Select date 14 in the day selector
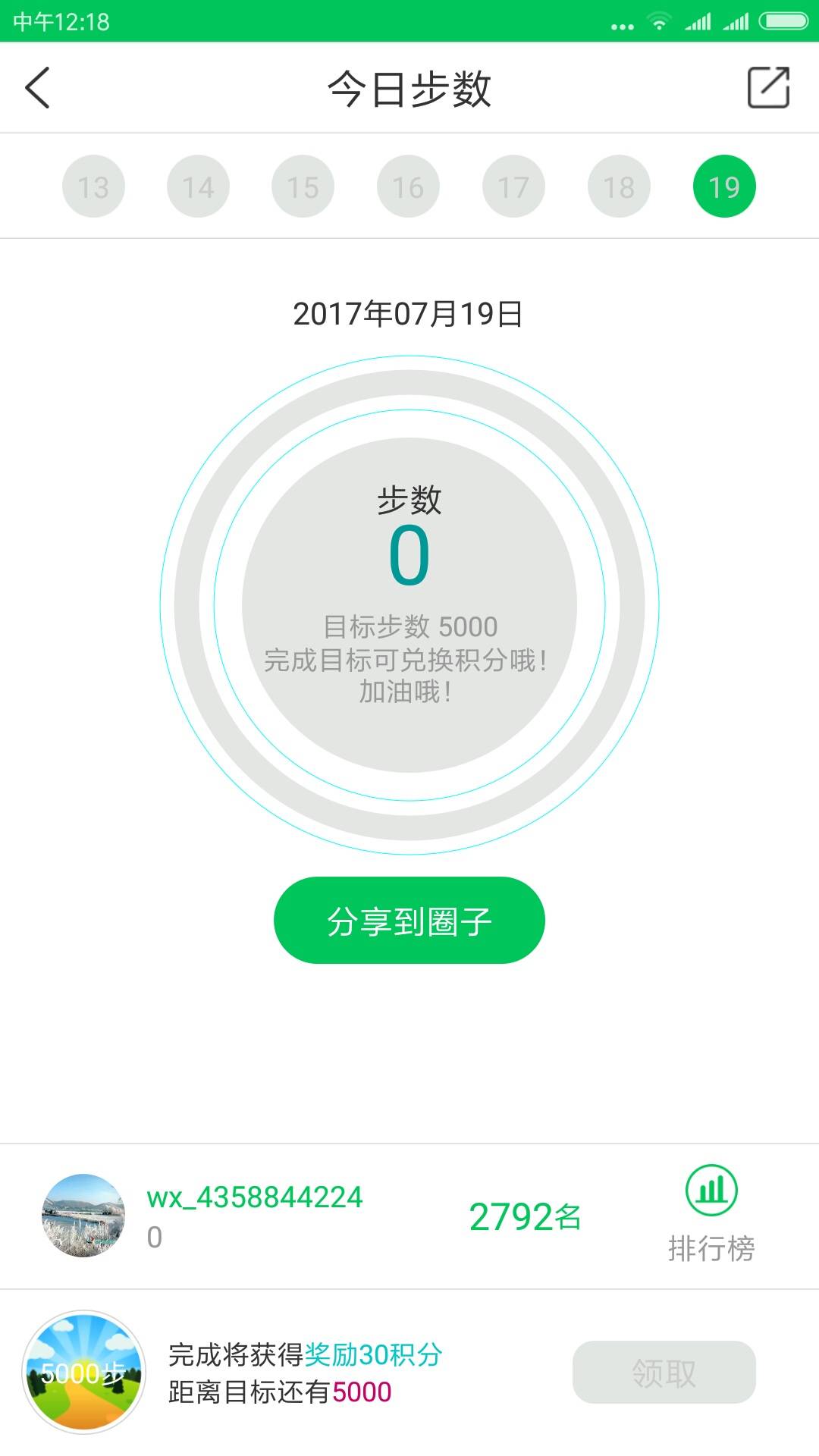Image resolution: width=819 pixels, height=1456 pixels. 198,187
